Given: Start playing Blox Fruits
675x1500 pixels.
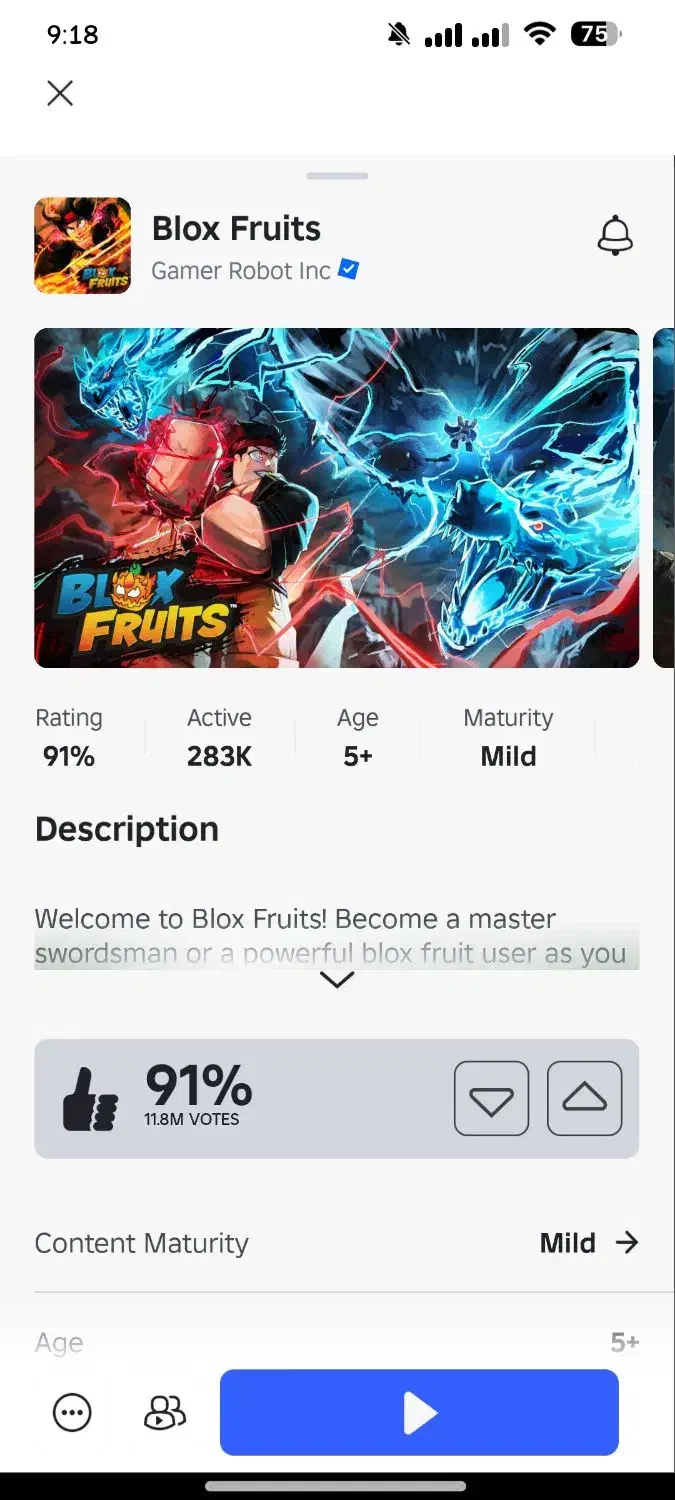Looking at the screenshot, I should pyautogui.click(x=419, y=1413).
